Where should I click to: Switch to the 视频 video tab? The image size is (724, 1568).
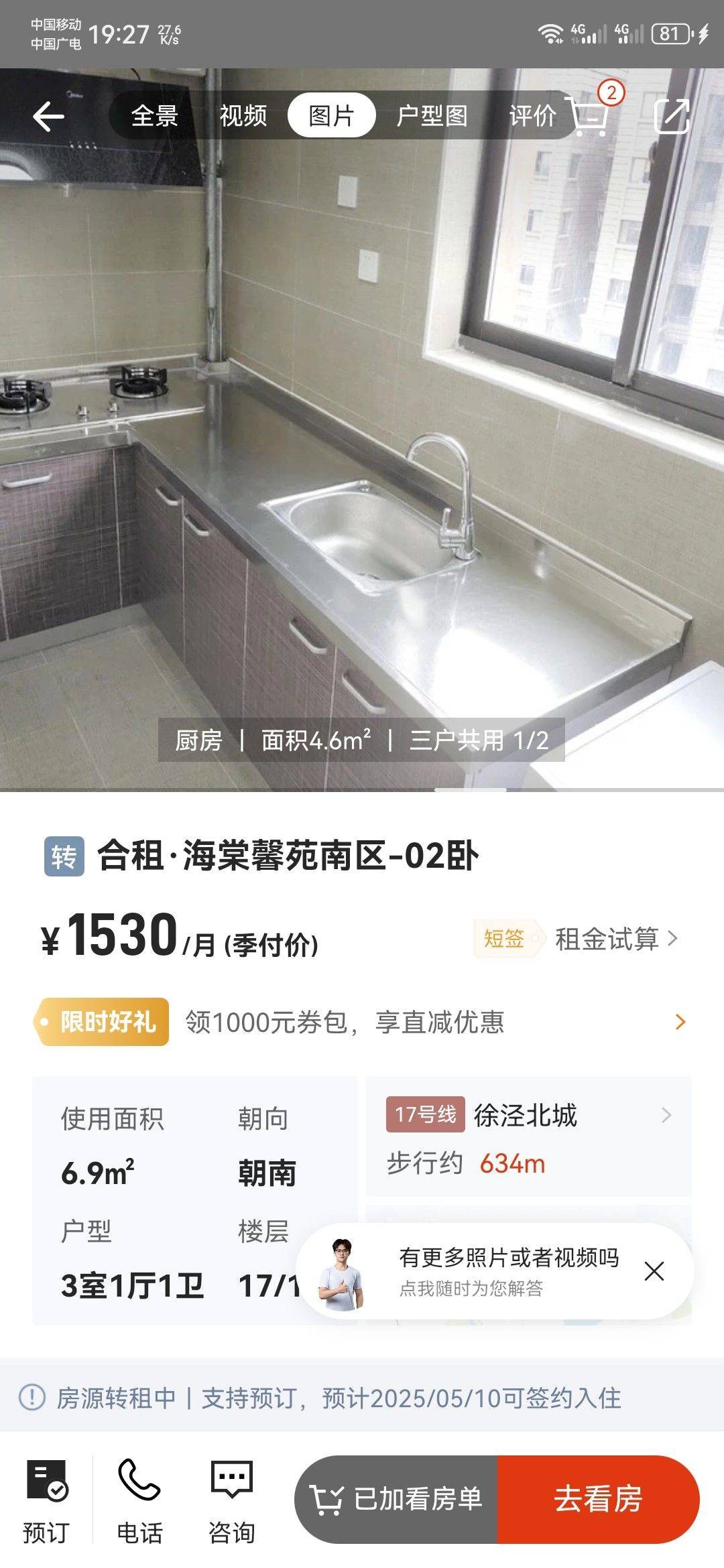[x=243, y=116]
